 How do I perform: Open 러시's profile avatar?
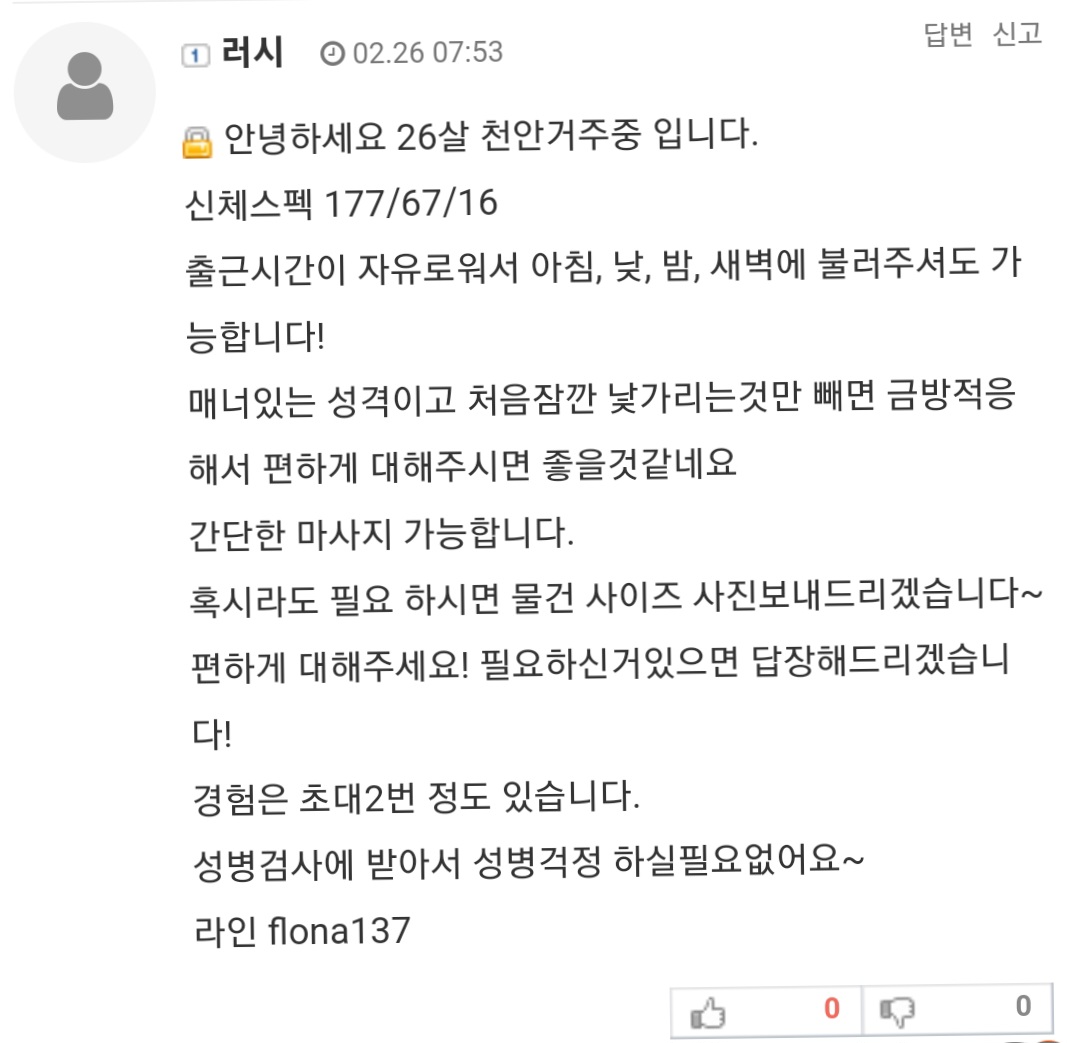pos(85,92)
